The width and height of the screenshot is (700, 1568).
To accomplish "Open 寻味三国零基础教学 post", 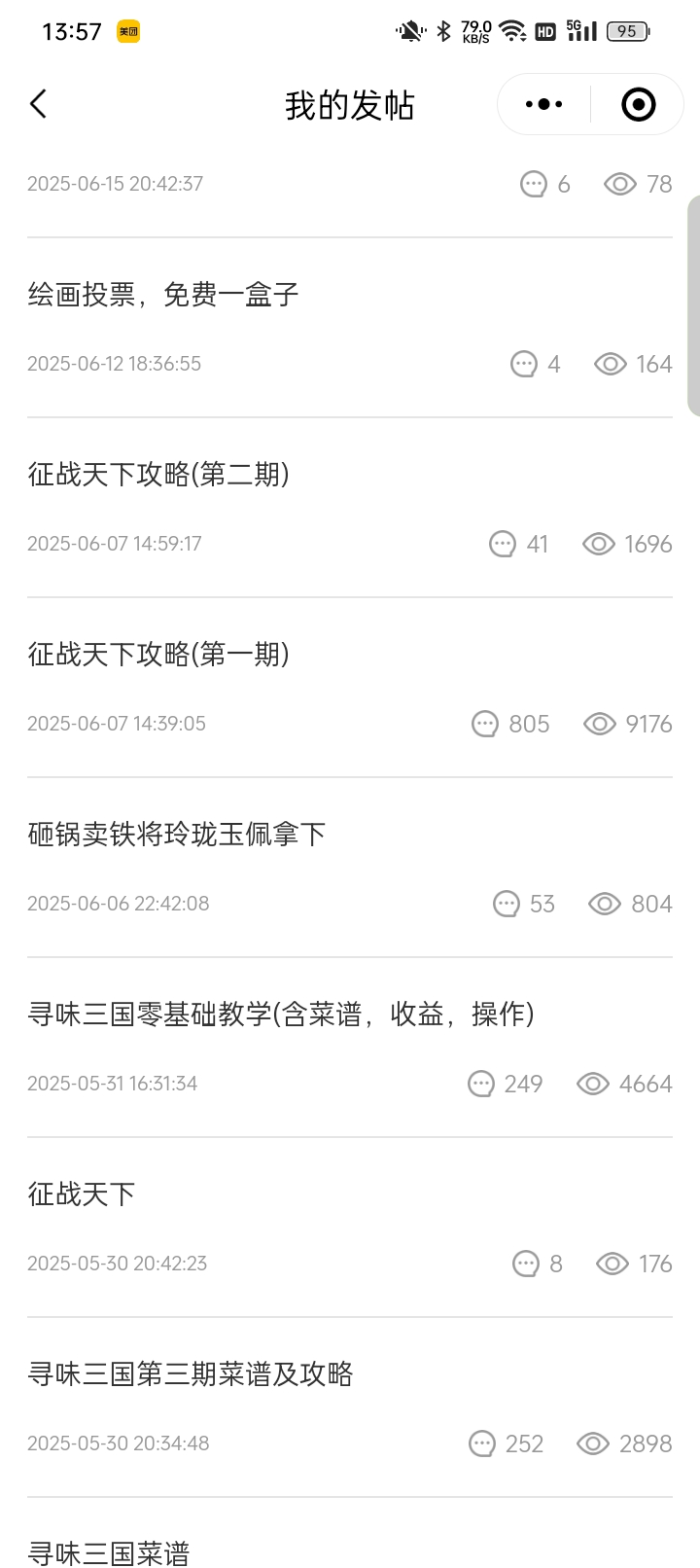I will (281, 1015).
